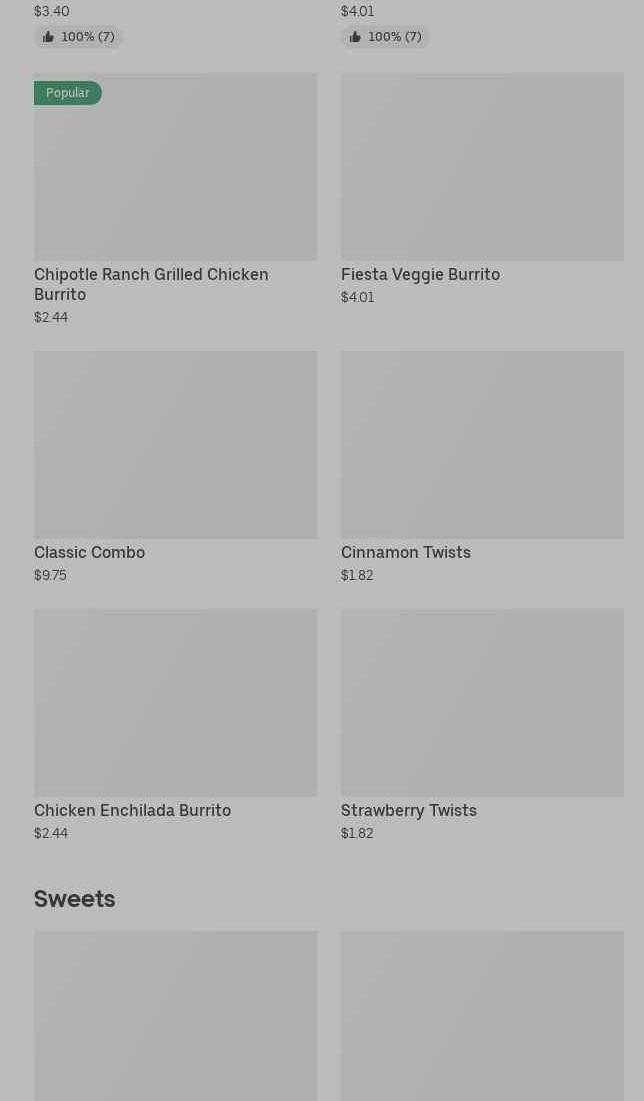Image resolution: width=644 pixels, height=1101 pixels.
Task: Open the Chicken Enchilada Burrito item
Action: coord(176,725)
